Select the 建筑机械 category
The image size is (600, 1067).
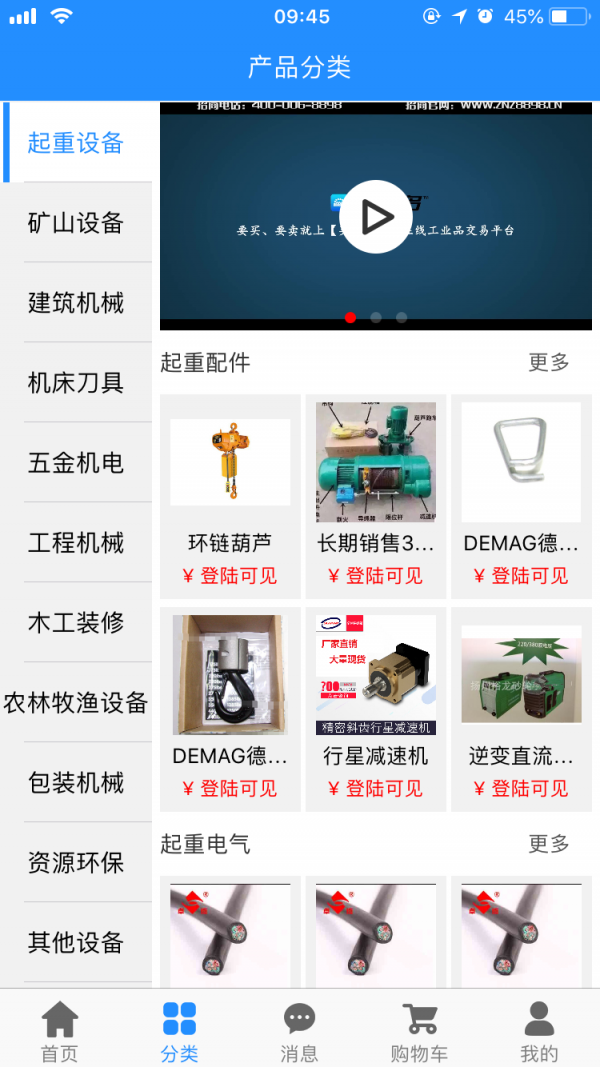pos(76,303)
